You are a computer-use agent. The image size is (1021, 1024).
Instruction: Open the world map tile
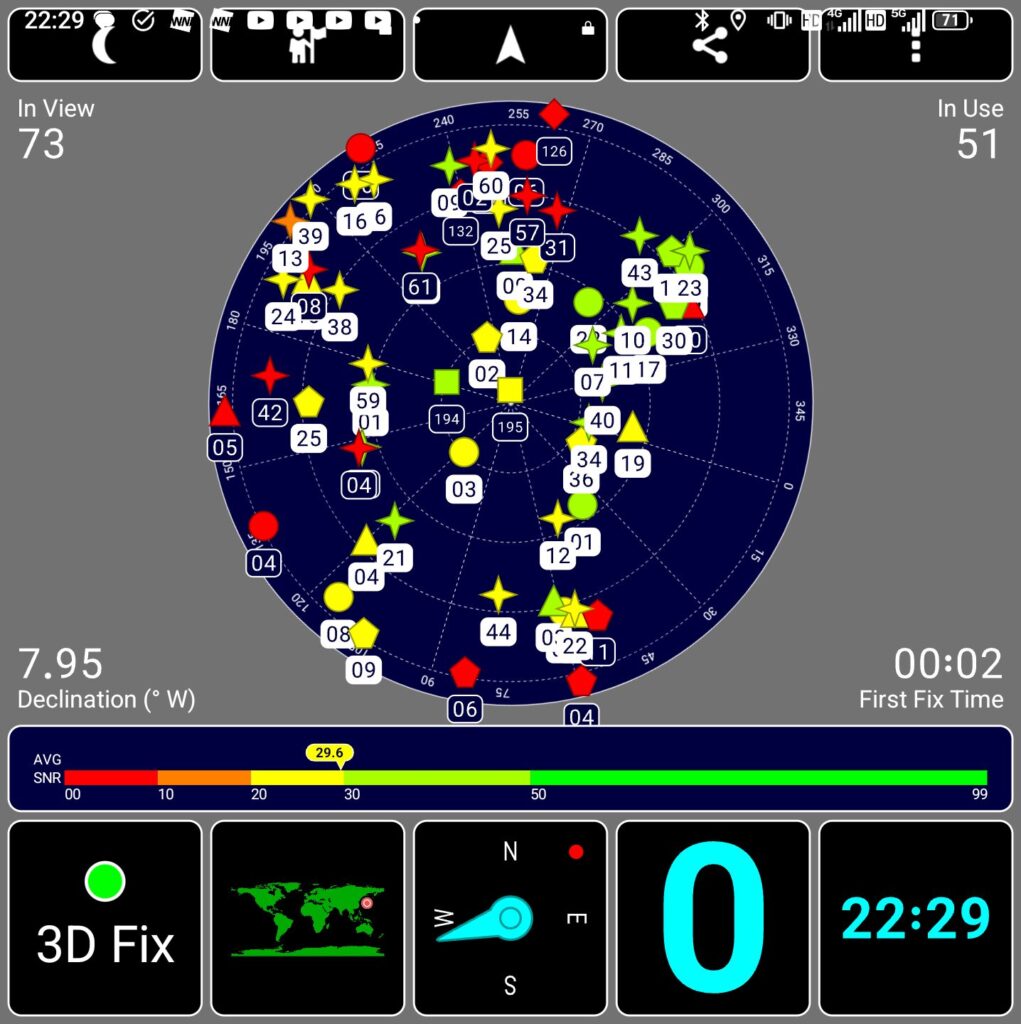coord(307,918)
